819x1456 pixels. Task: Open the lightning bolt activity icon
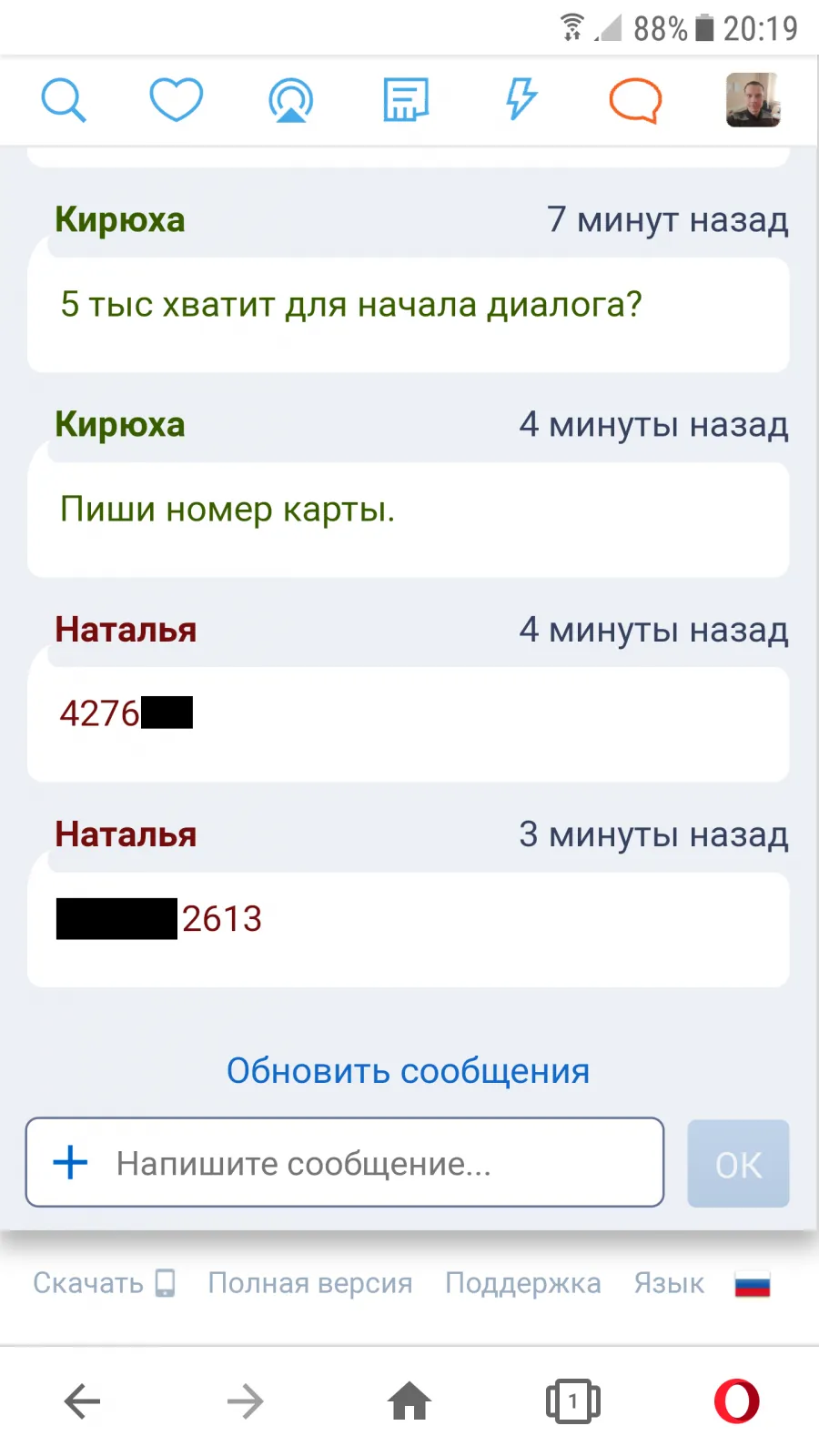click(521, 100)
